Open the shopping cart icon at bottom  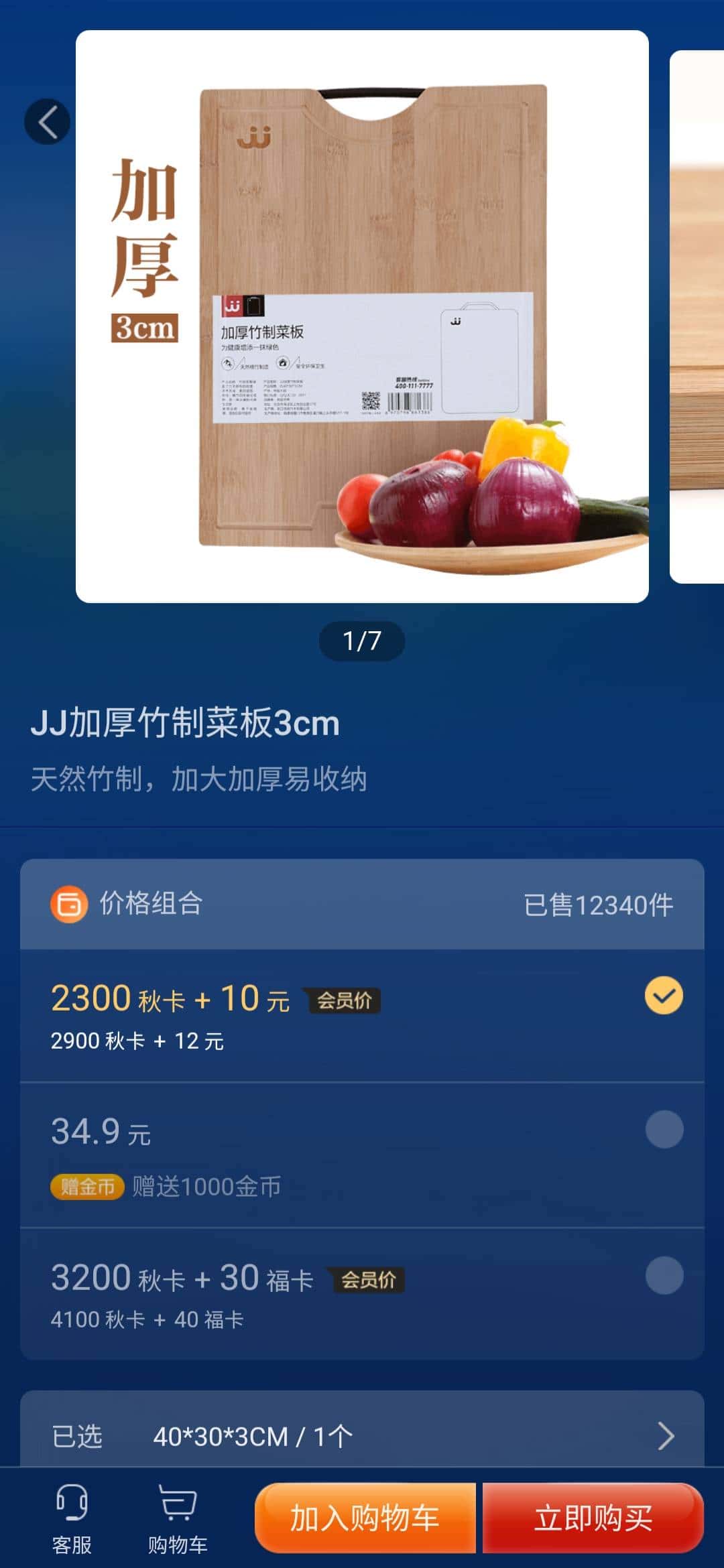[x=176, y=1499]
